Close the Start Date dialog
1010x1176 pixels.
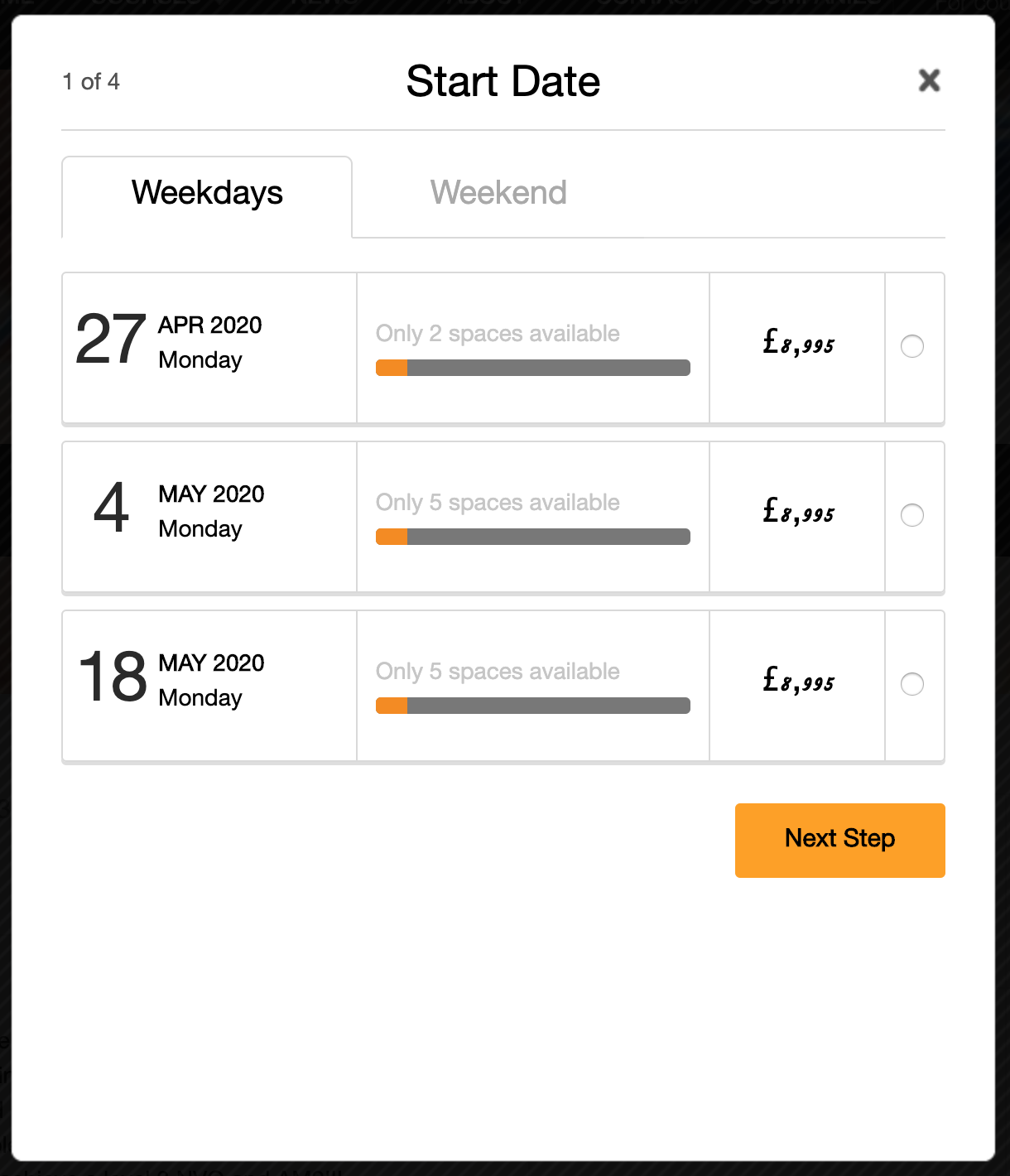pos(929,80)
